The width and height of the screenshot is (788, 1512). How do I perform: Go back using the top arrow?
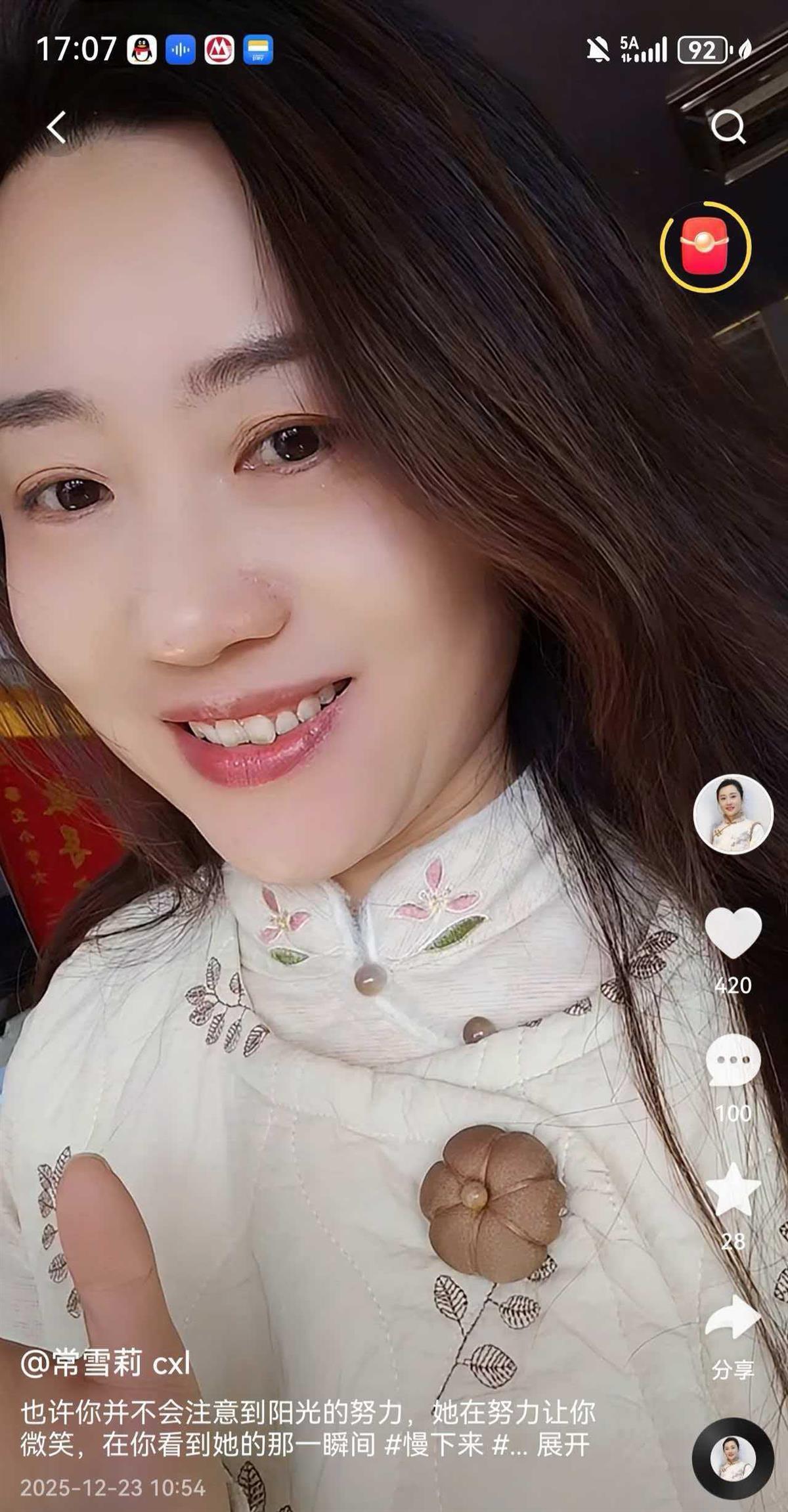click(x=56, y=127)
